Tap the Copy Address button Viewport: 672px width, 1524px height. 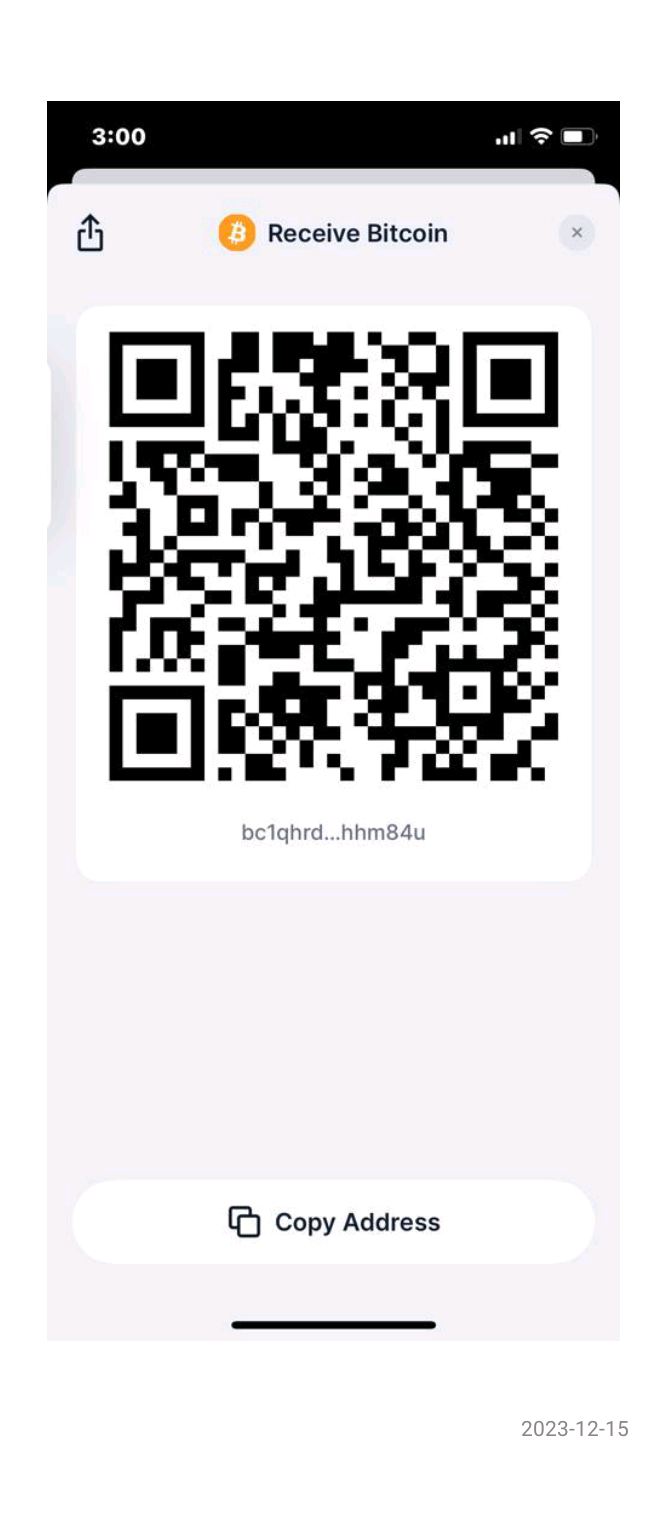coord(334,1222)
